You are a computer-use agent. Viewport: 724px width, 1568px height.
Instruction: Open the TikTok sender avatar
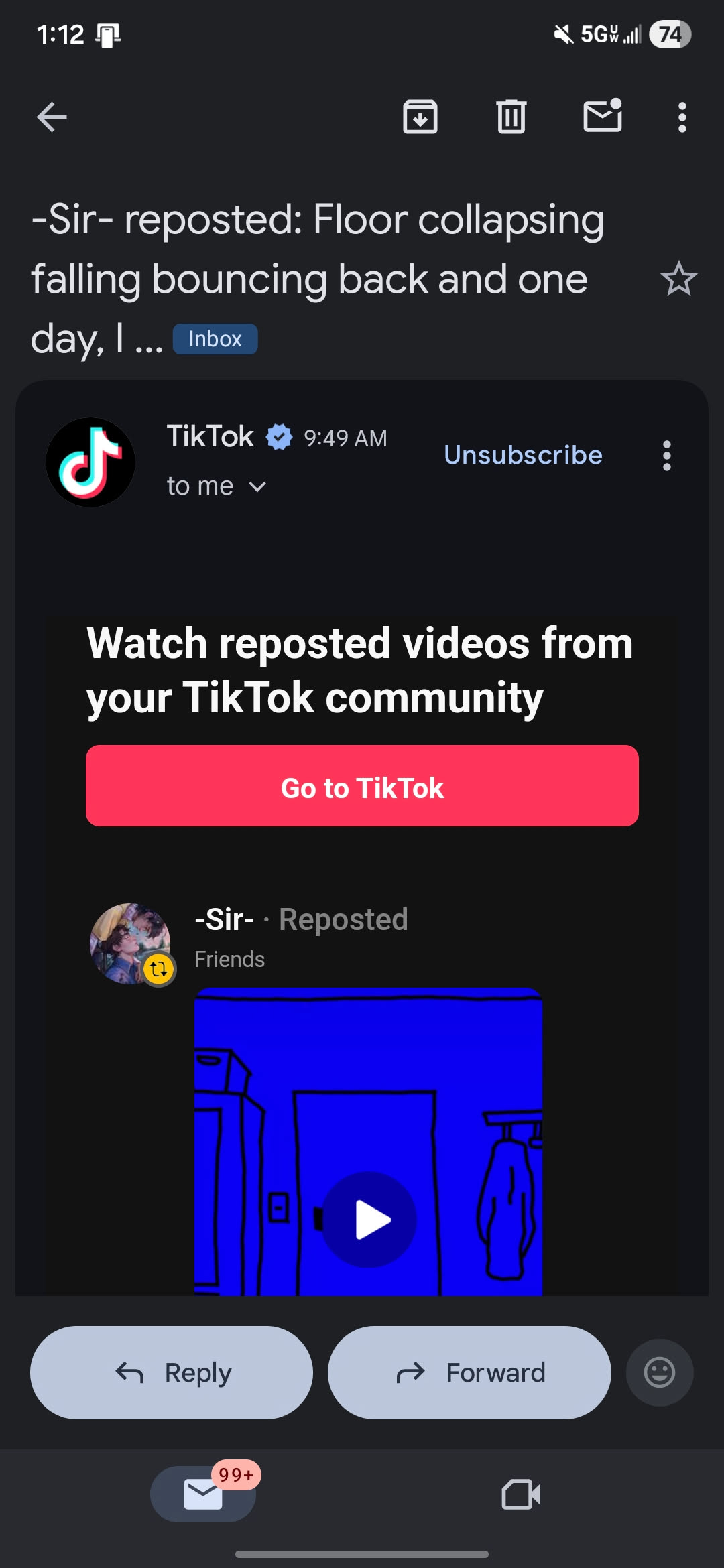point(90,462)
